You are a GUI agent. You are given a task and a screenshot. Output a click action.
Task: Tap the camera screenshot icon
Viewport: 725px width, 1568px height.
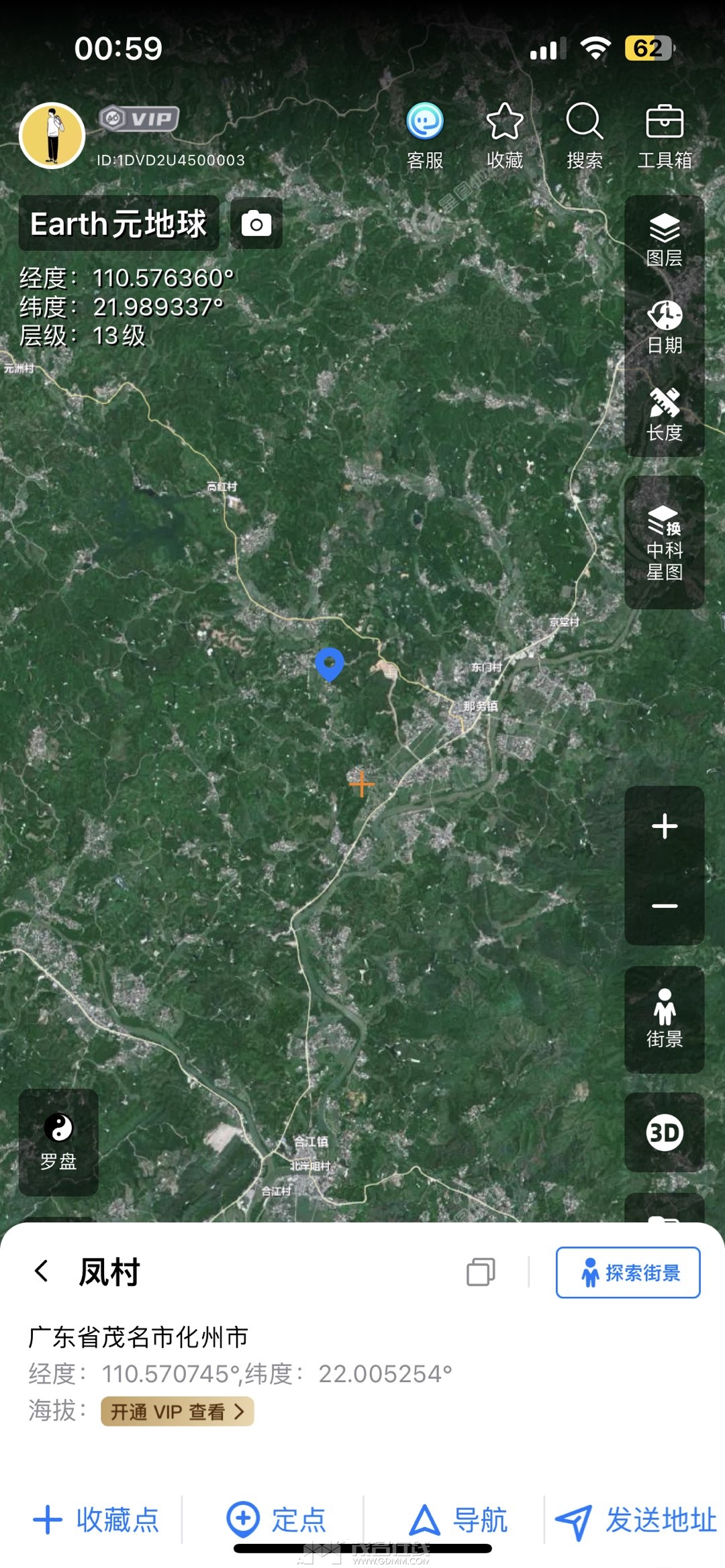pyautogui.click(x=256, y=223)
